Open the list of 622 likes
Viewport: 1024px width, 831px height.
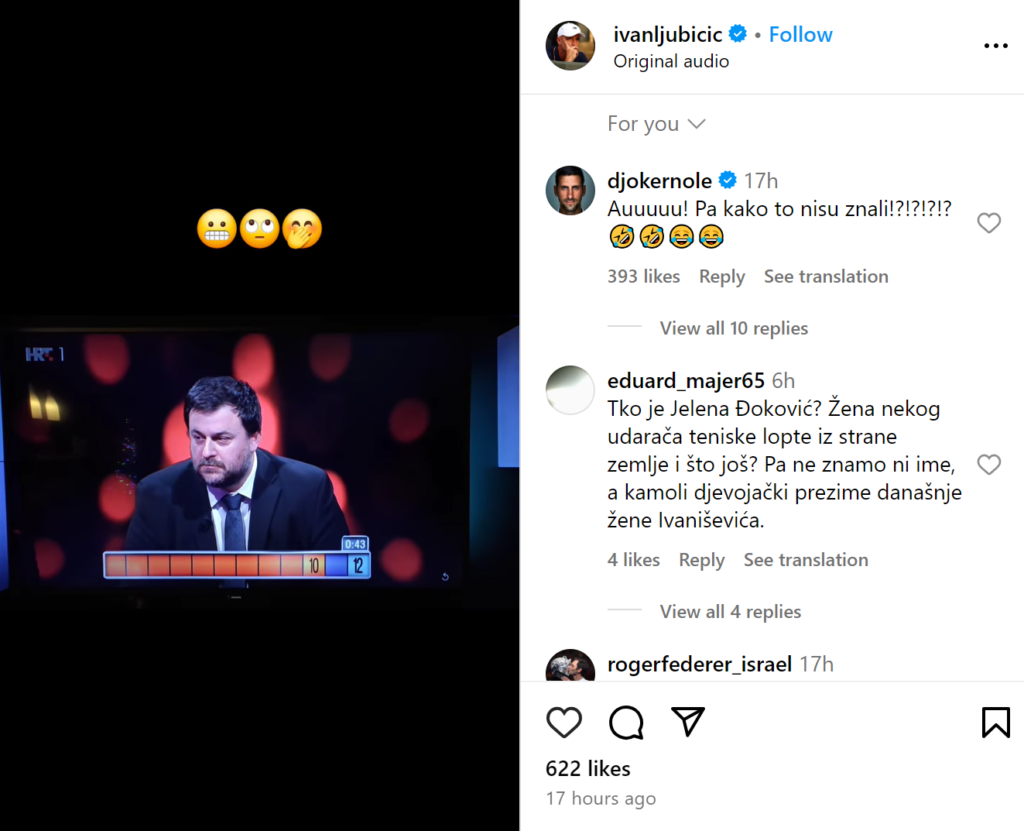(x=588, y=769)
